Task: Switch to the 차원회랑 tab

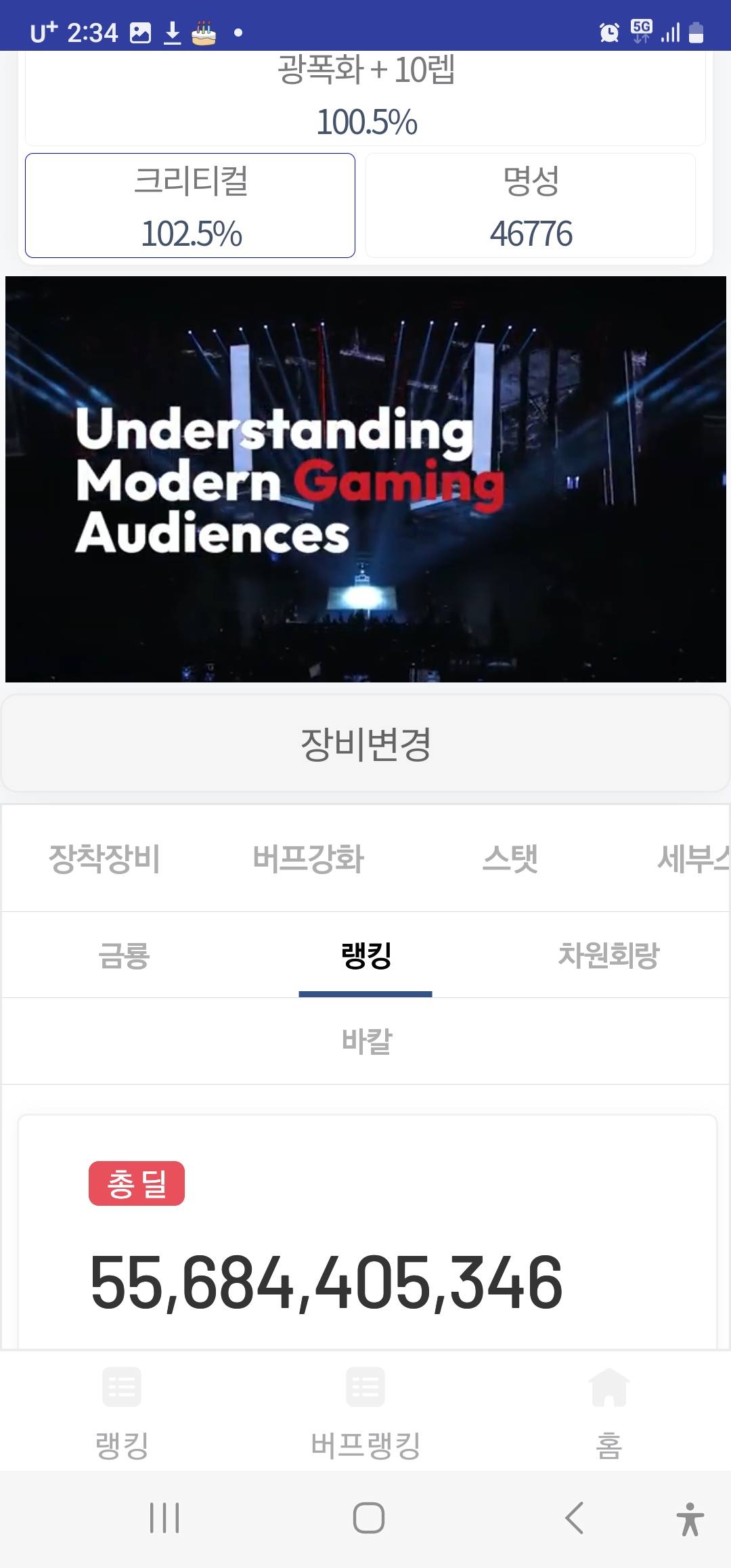Action: click(608, 955)
